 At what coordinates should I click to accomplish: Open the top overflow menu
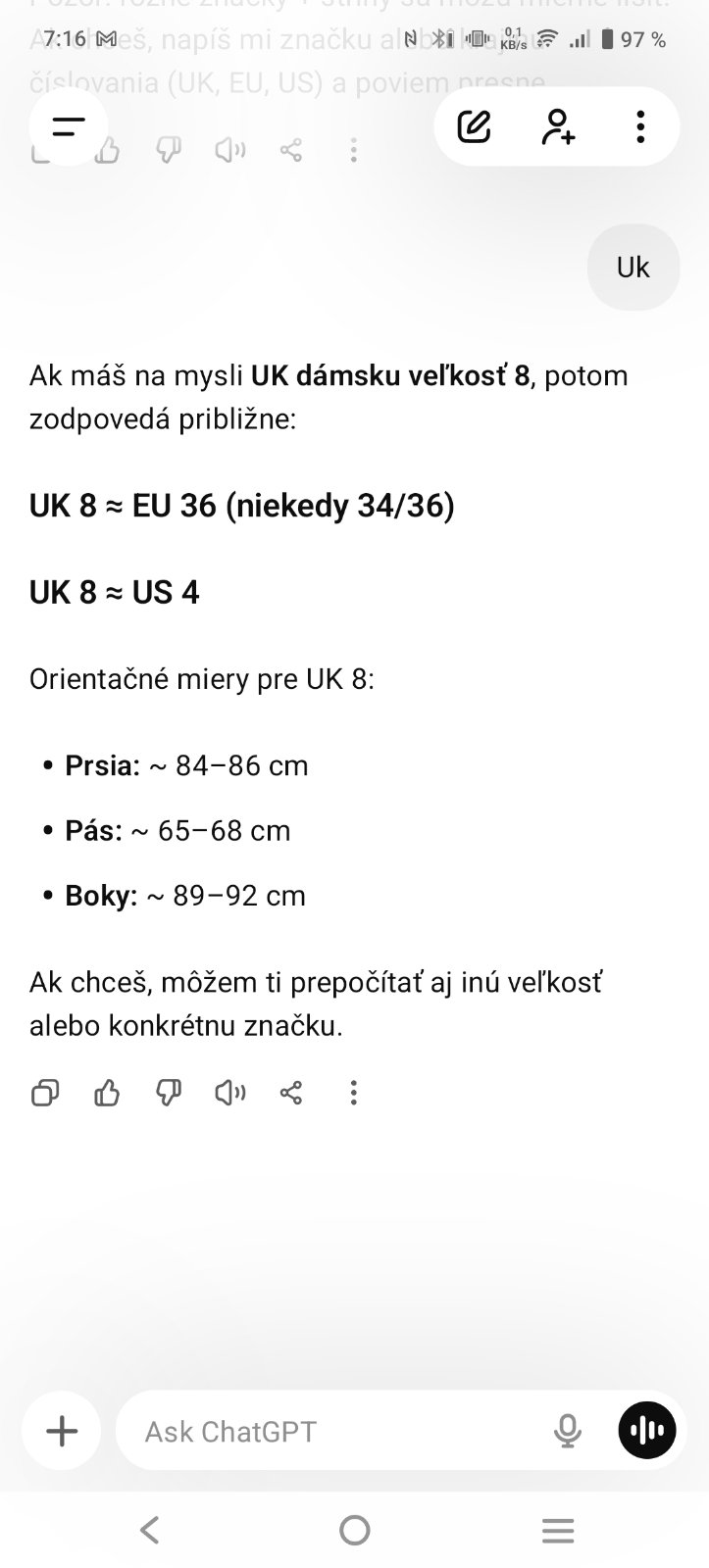pyautogui.click(x=639, y=126)
